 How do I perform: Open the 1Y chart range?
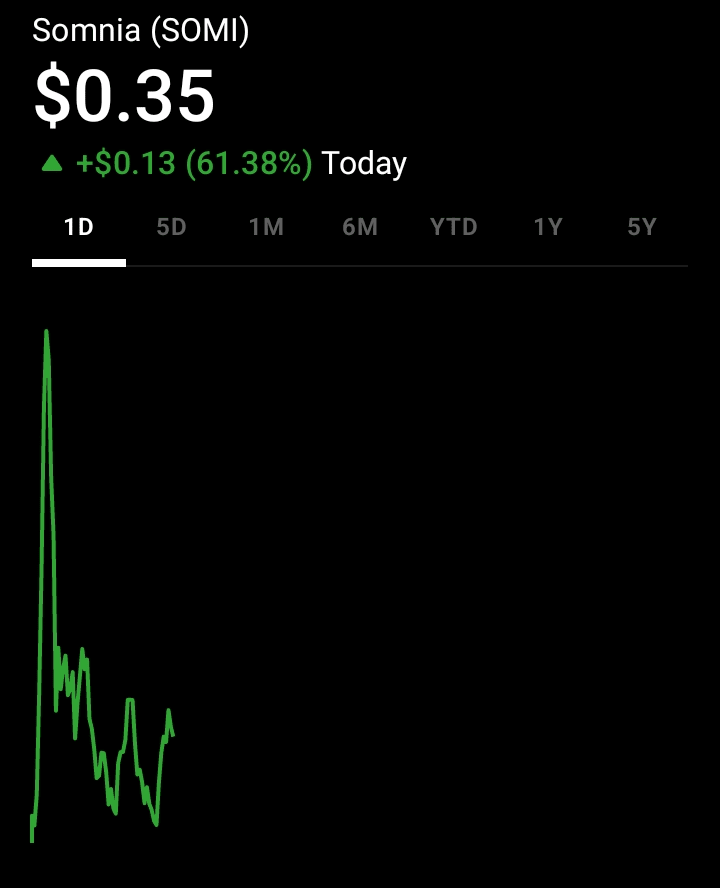click(547, 228)
